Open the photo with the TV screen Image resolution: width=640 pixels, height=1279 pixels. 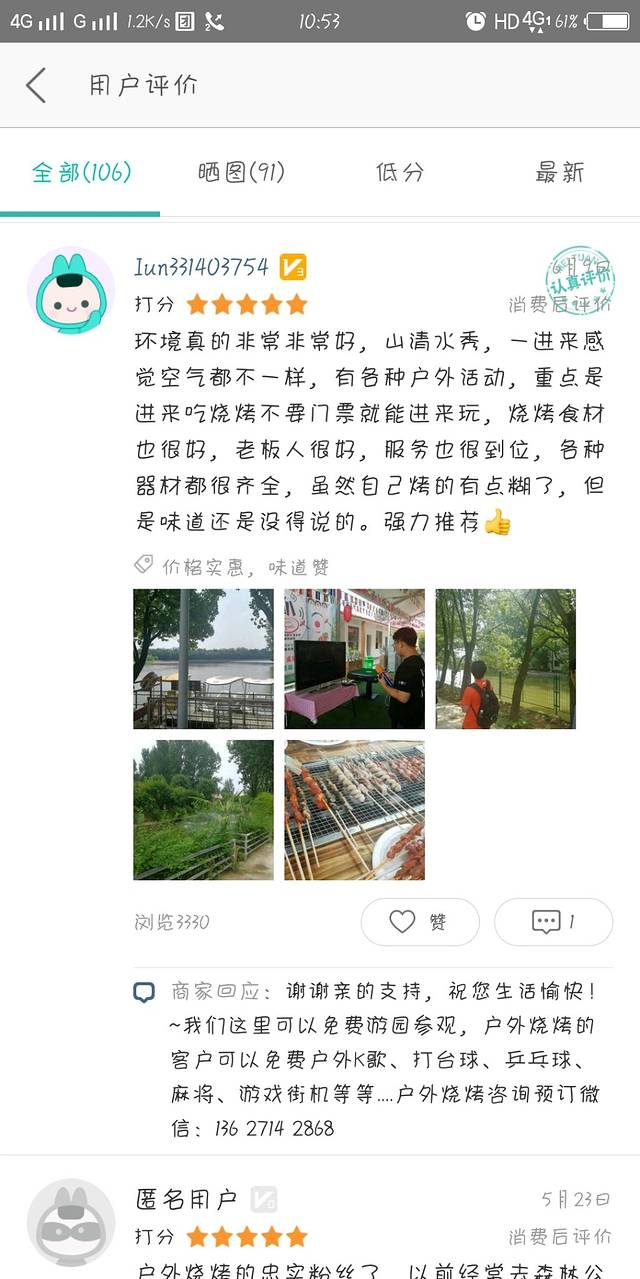(354, 658)
